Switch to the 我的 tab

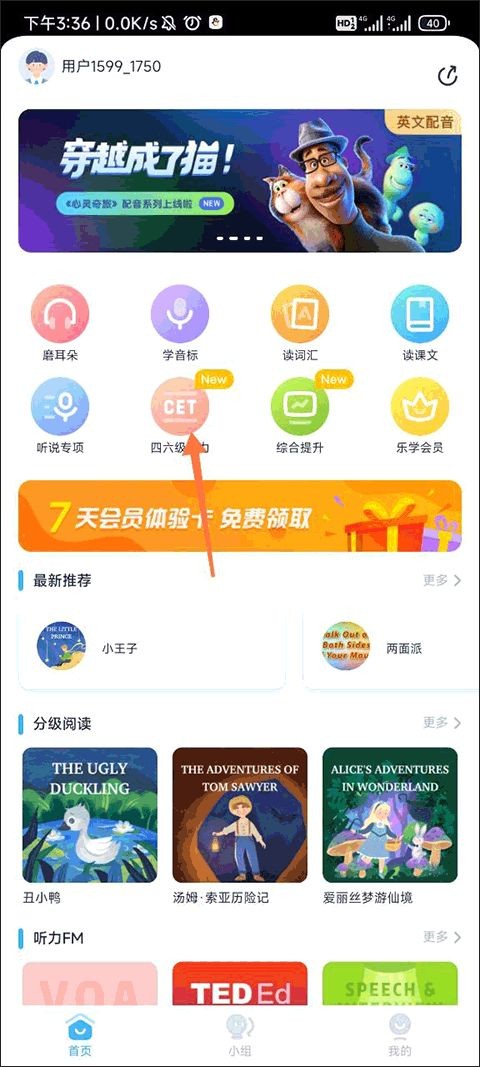tap(400, 1035)
